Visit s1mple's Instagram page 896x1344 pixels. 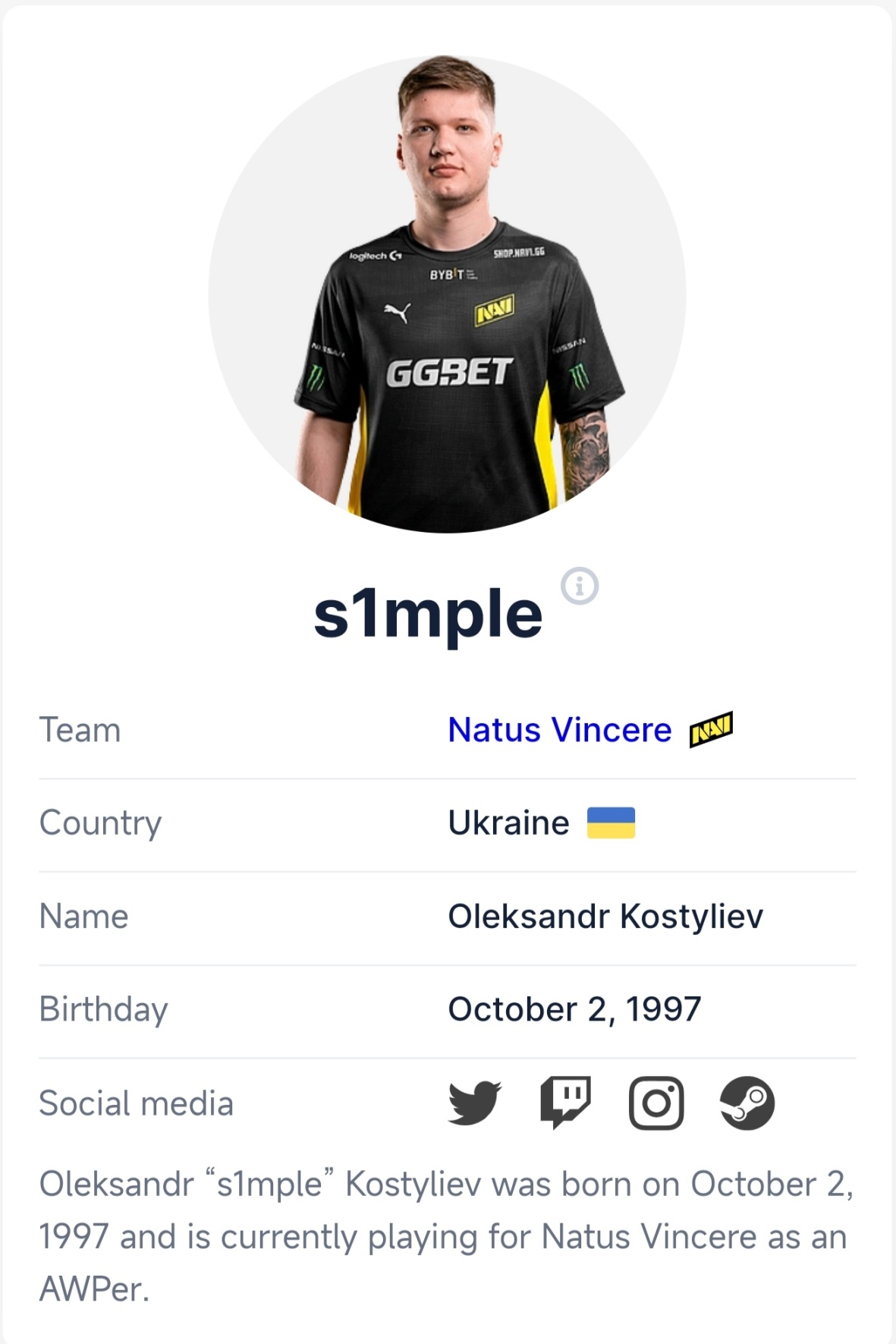coord(656,1103)
